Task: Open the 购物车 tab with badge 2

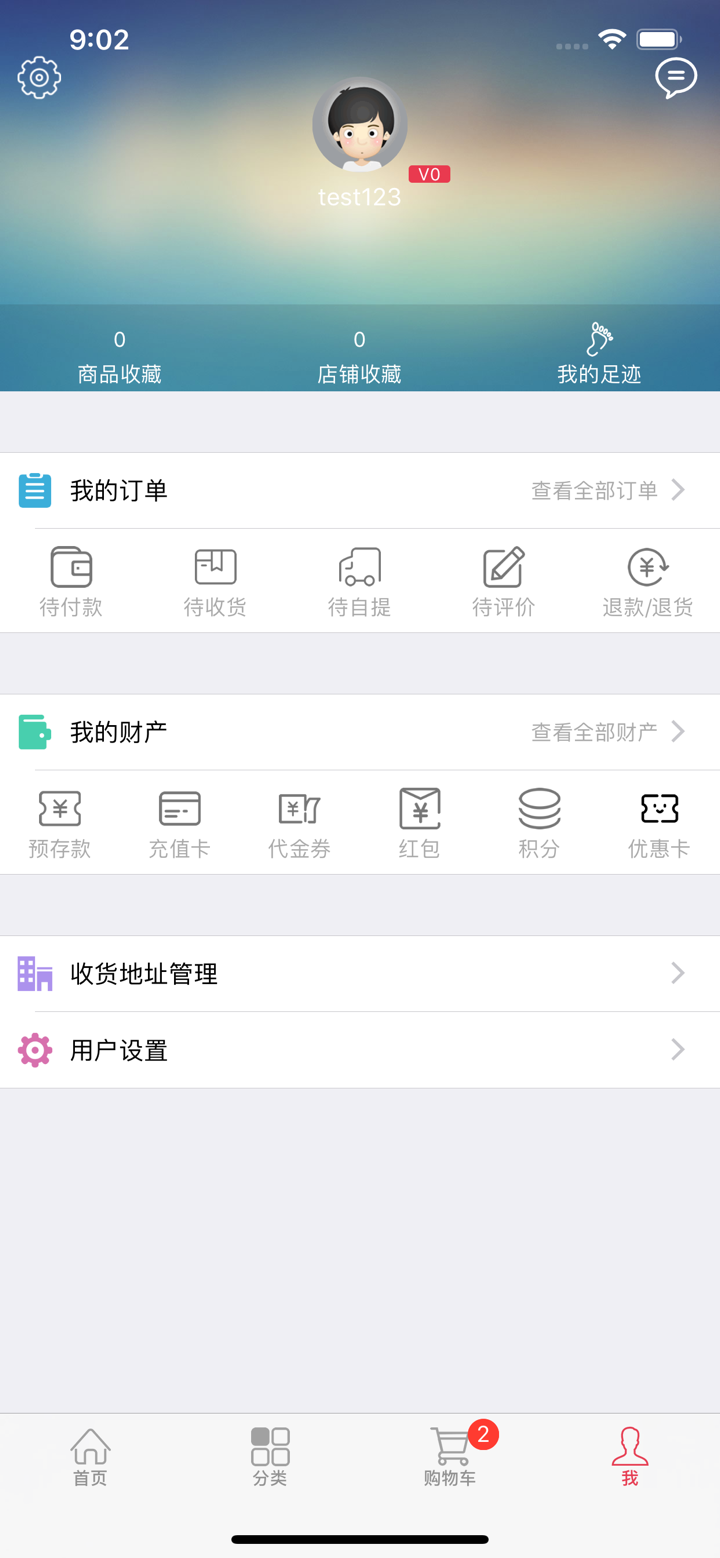Action: tap(449, 1455)
